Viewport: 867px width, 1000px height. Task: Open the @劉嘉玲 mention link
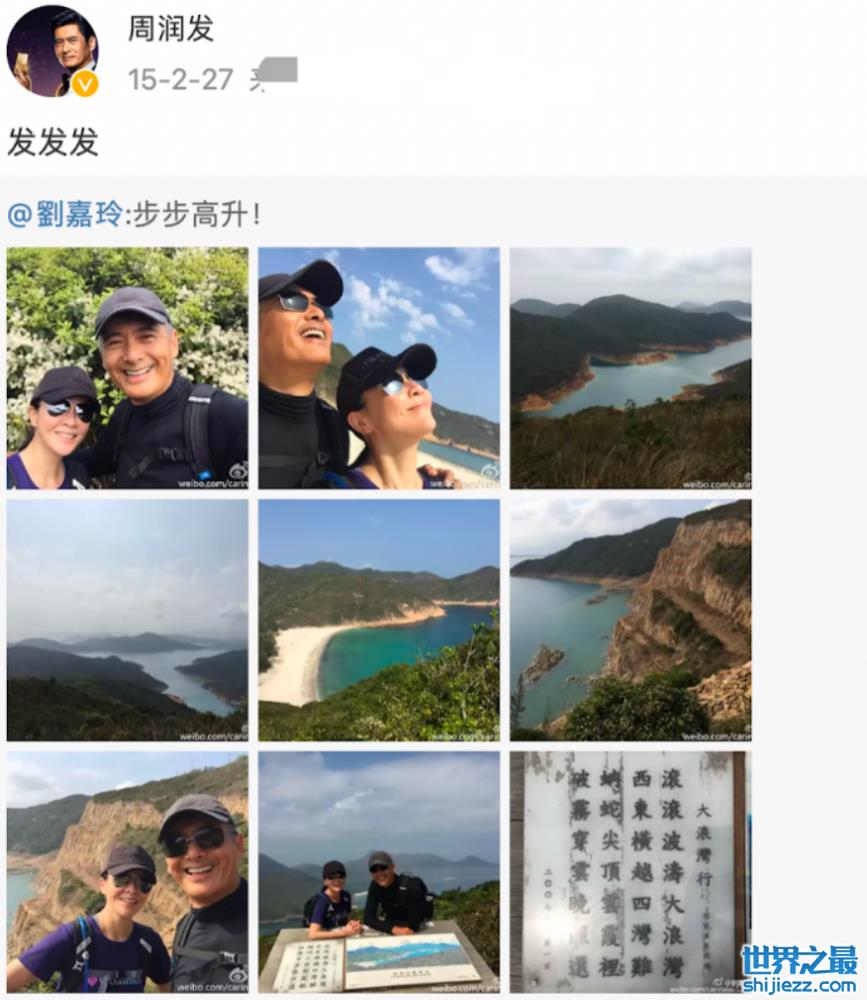click(66, 213)
